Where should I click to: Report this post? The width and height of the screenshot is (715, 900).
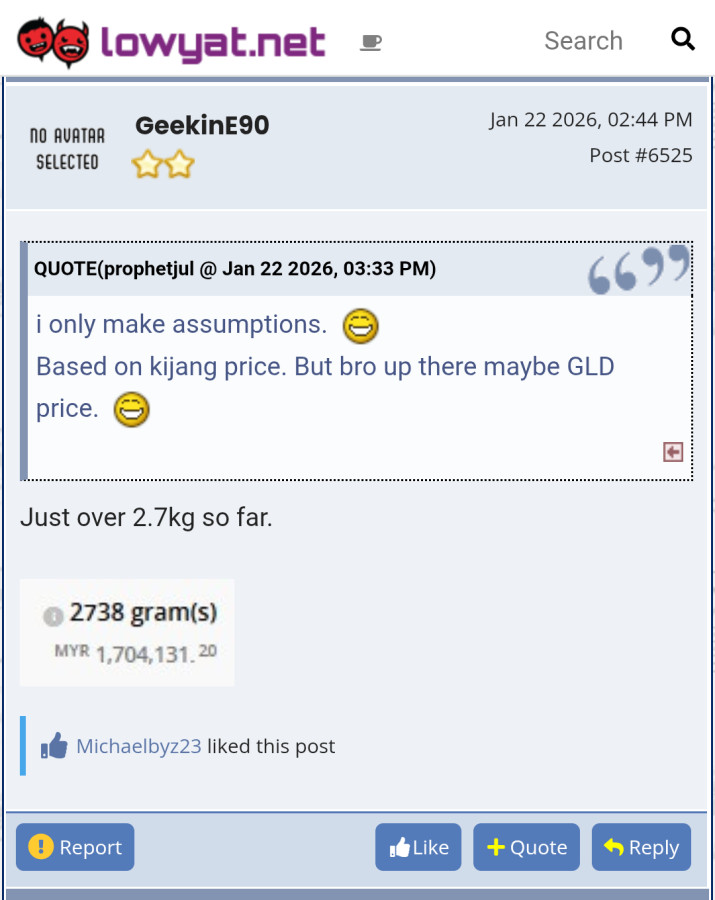[75, 847]
